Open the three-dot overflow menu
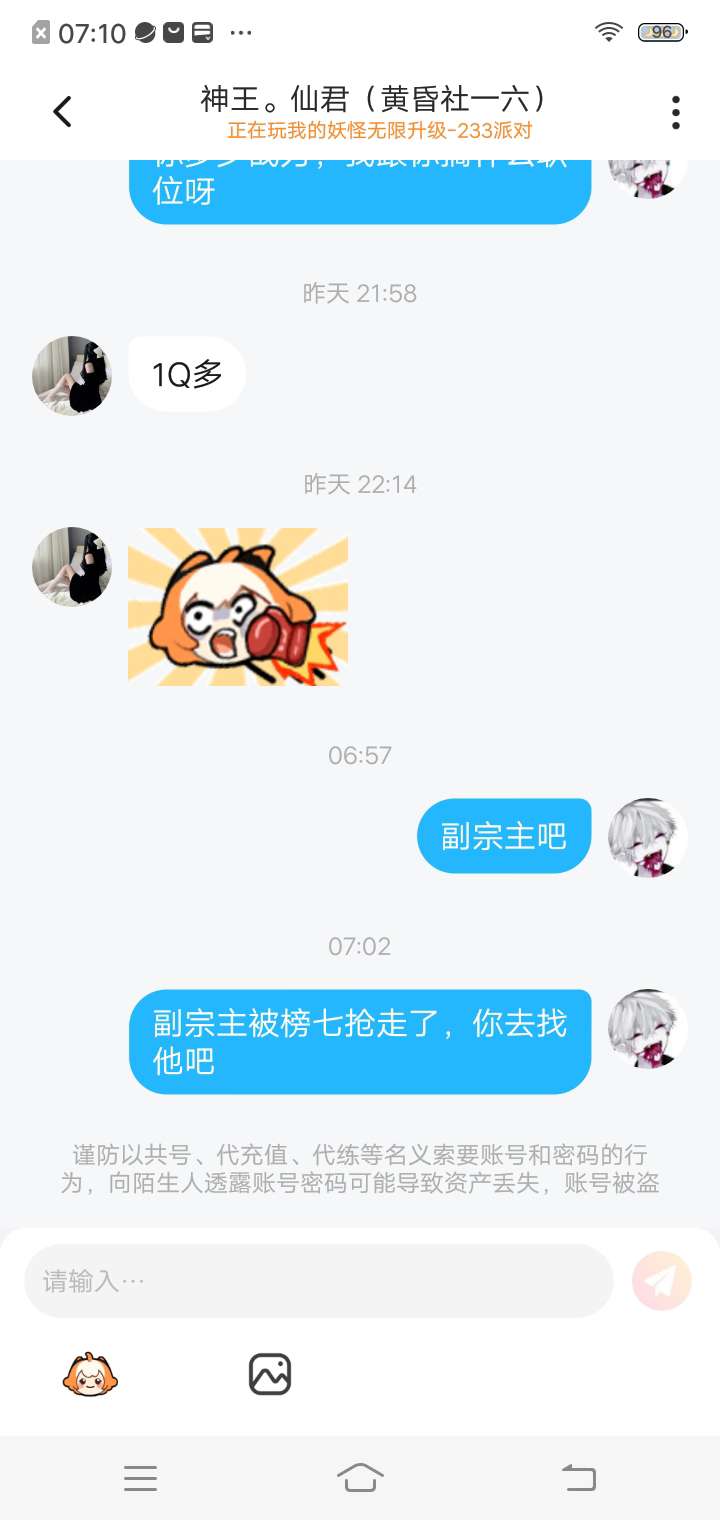Screen dimensions: 720x1520 [676, 112]
